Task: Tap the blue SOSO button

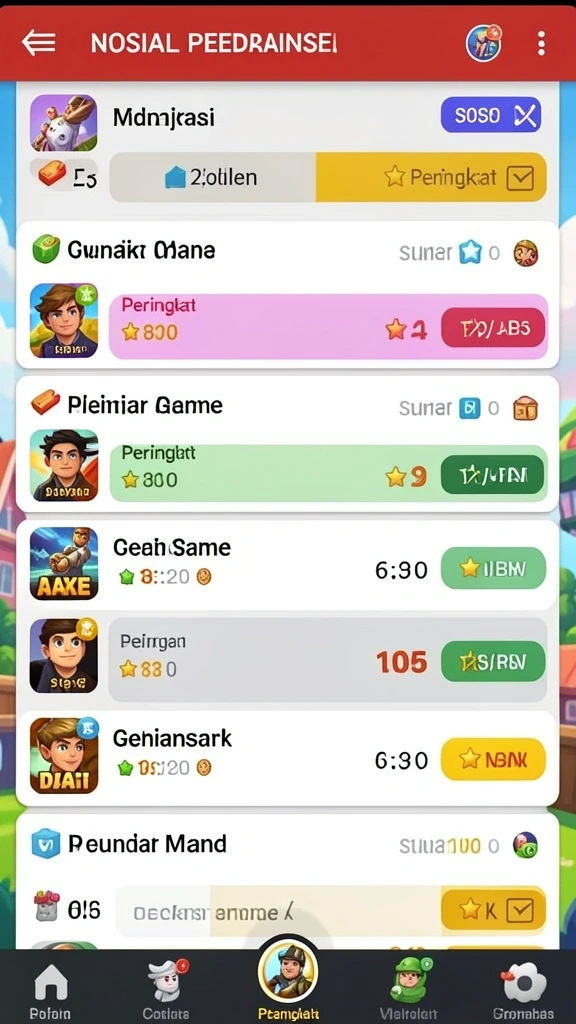Action: (491, 115)
